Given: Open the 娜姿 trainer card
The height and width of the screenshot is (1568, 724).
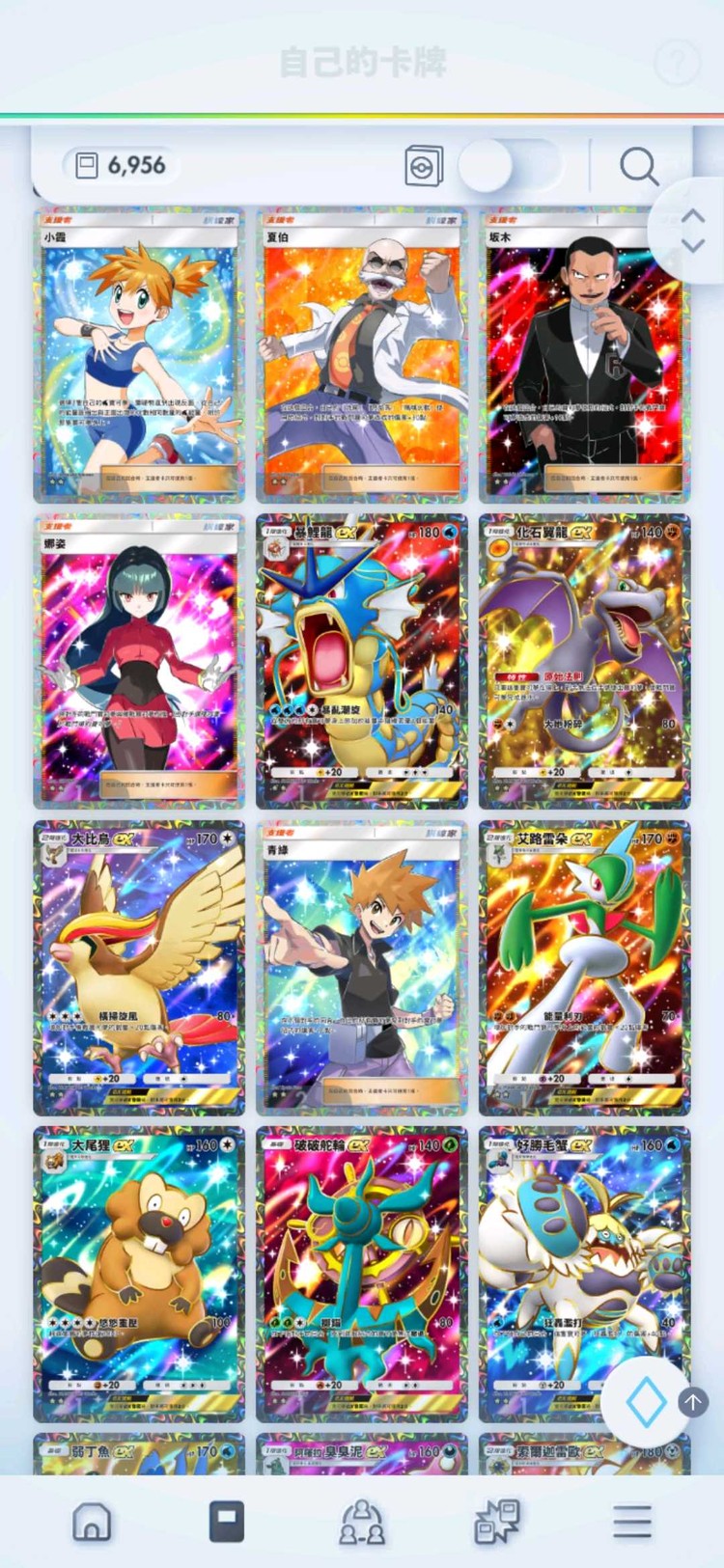Looking at the screenshot, I should 139,662.
